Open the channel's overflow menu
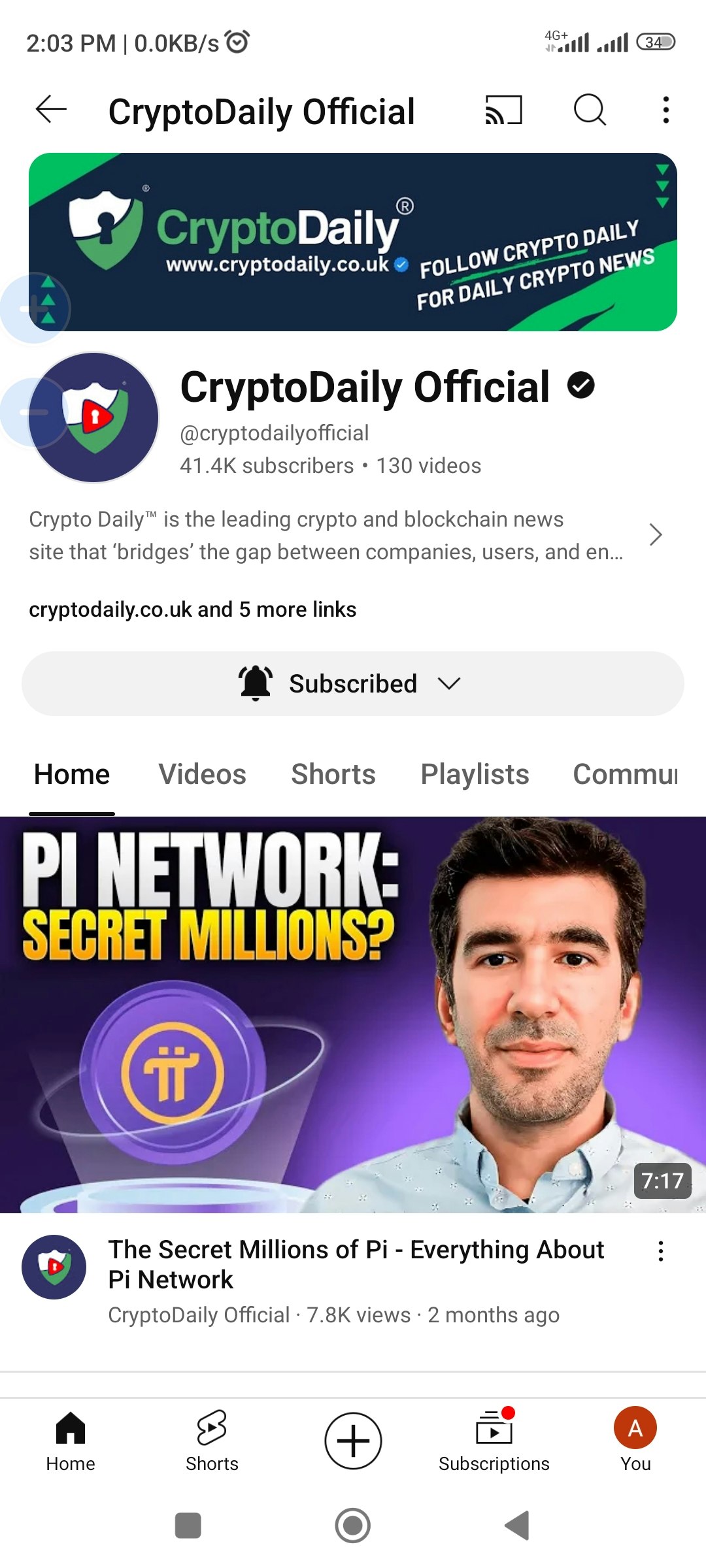Viewport: 706px width, 1568px height. (x=665, y=110)
